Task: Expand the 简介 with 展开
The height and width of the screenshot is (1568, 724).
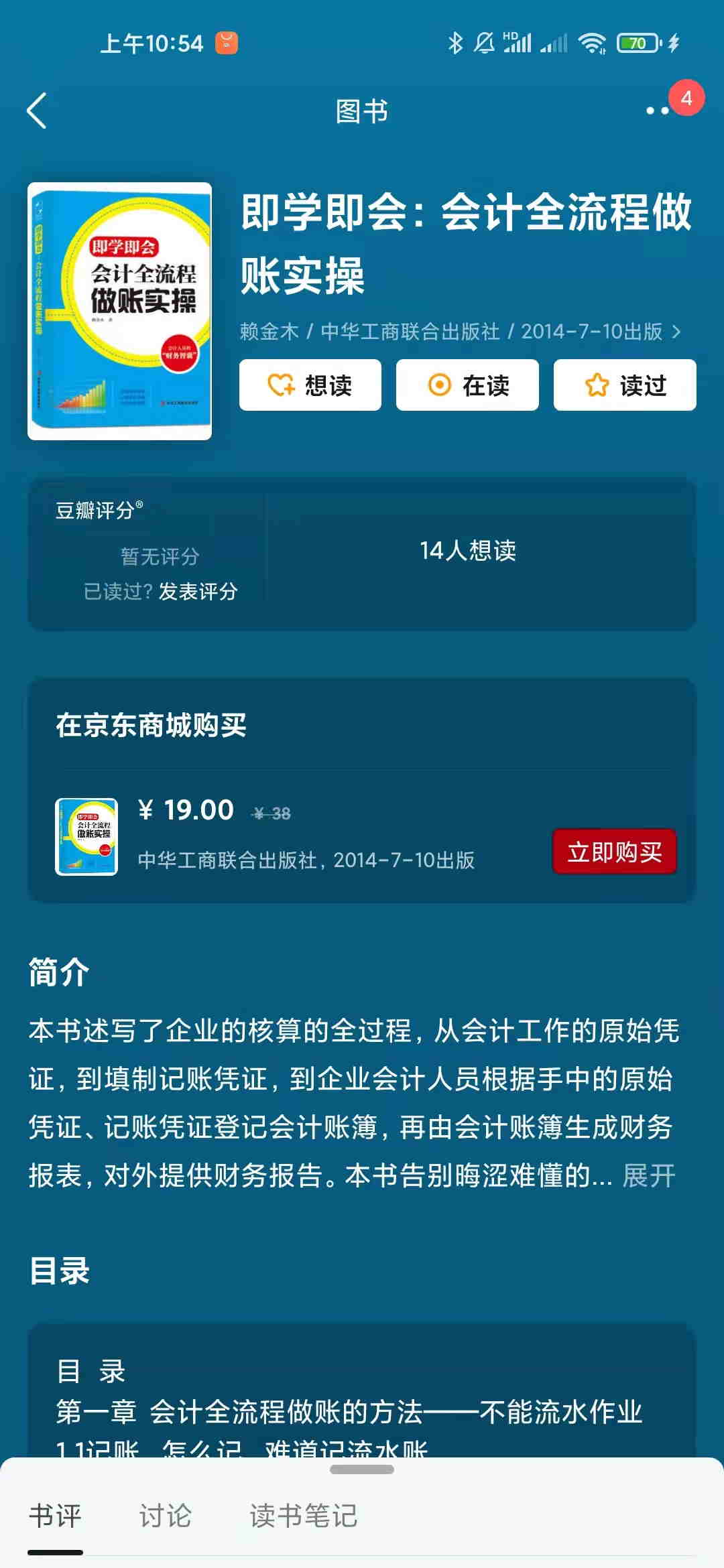Action: coord(648,1175)
